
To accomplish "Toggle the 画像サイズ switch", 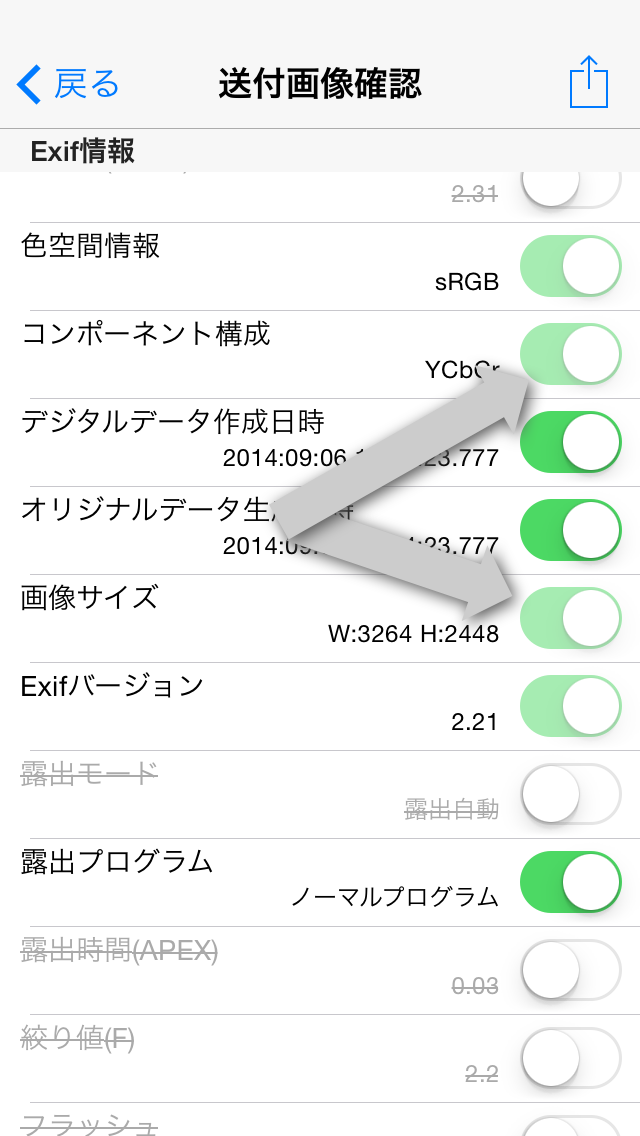I will click(x=570, y=618).
